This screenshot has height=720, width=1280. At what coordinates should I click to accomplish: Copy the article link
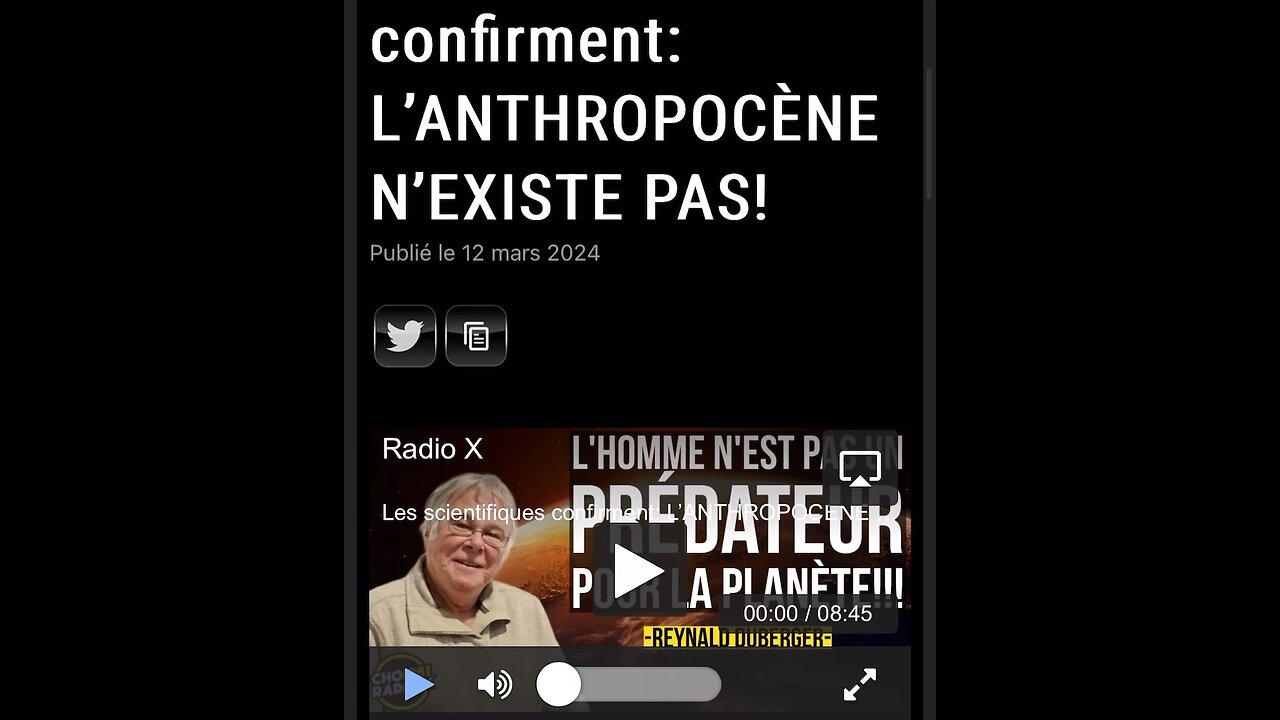476,336
